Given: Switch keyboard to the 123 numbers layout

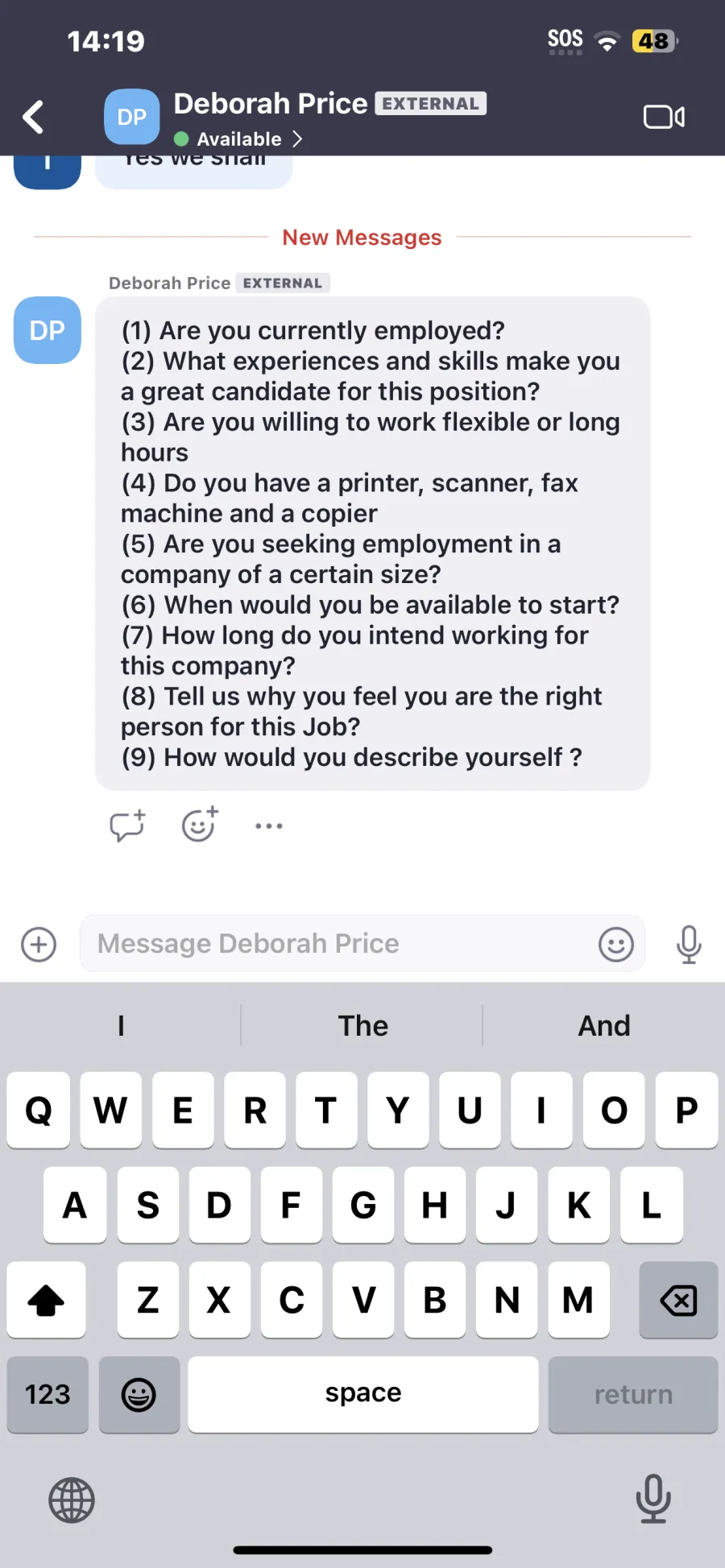Looking at the screenshot, I should coord(48,1394).
